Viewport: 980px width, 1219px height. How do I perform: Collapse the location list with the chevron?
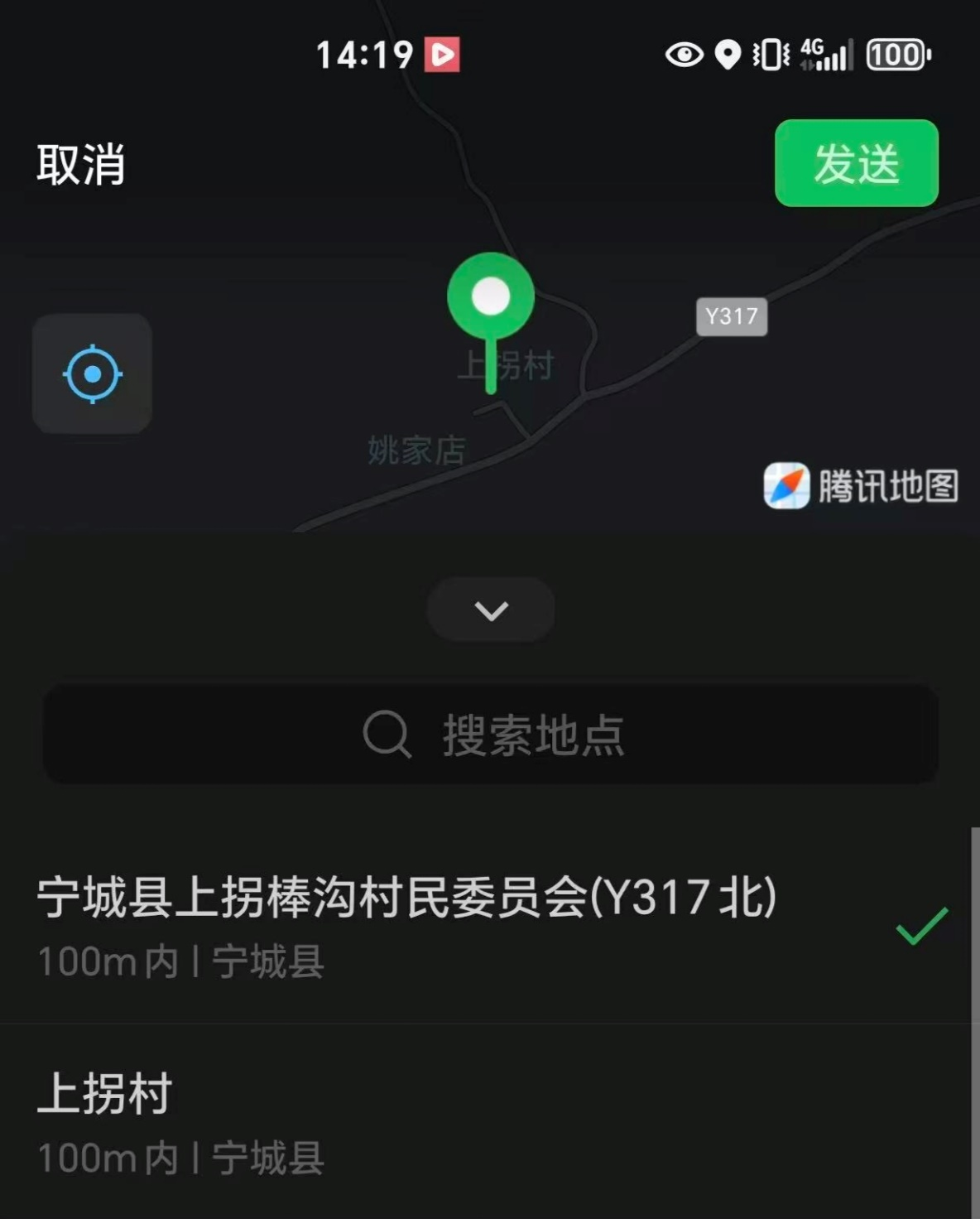(491, 610)
